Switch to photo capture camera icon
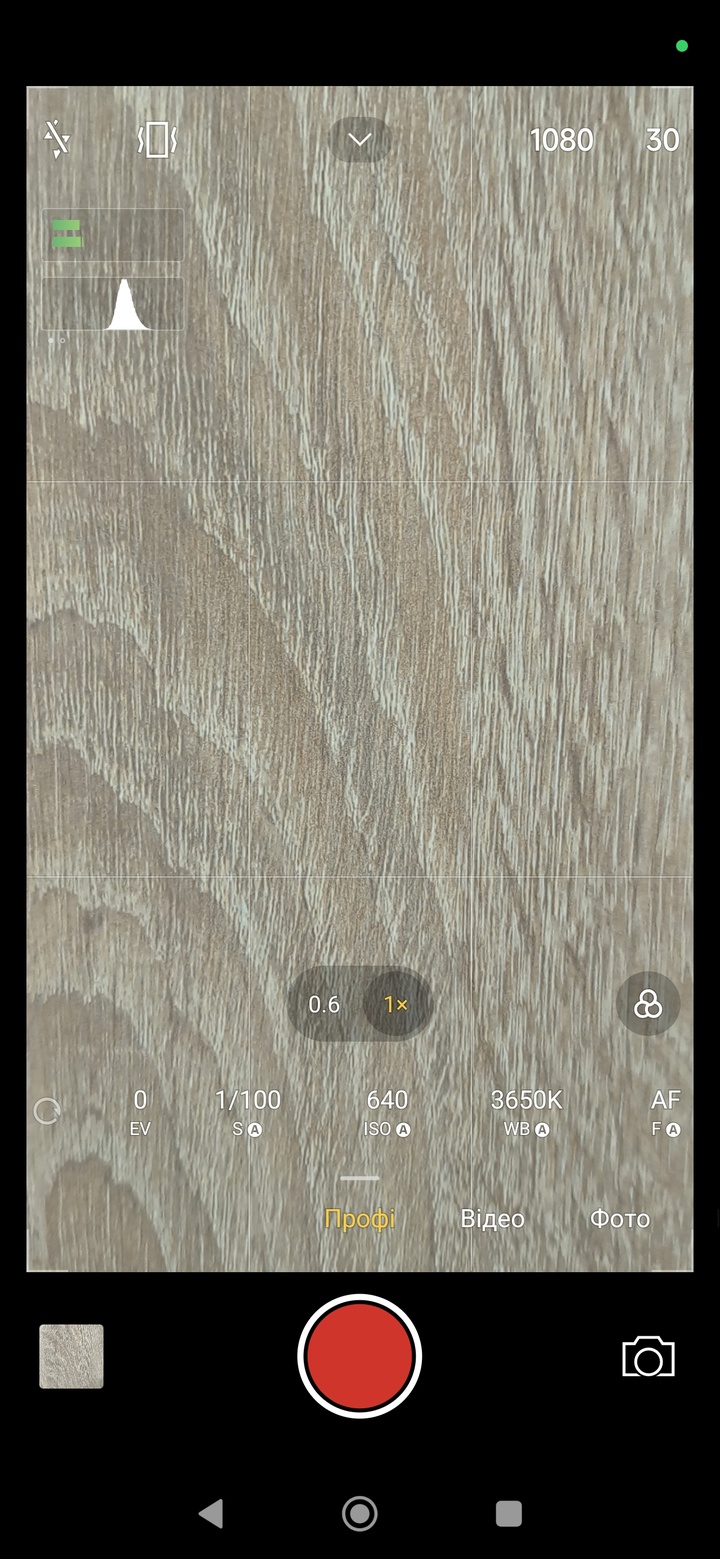 tap(648, 1358)
